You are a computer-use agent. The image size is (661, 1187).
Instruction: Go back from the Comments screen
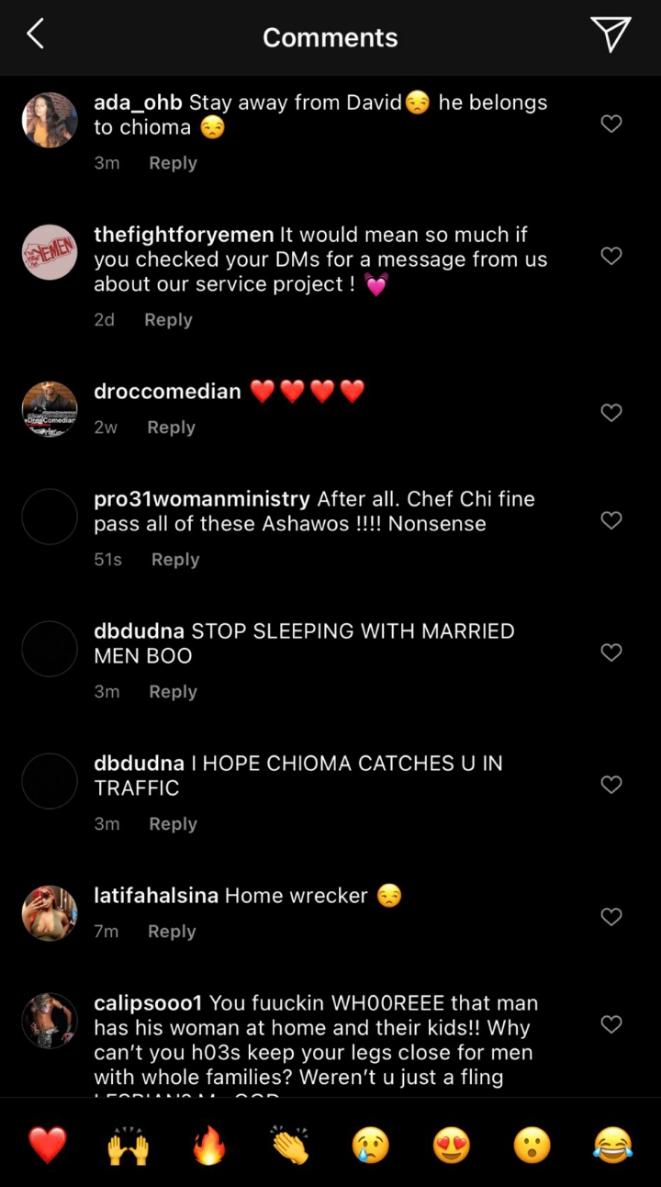pos(35,35)
